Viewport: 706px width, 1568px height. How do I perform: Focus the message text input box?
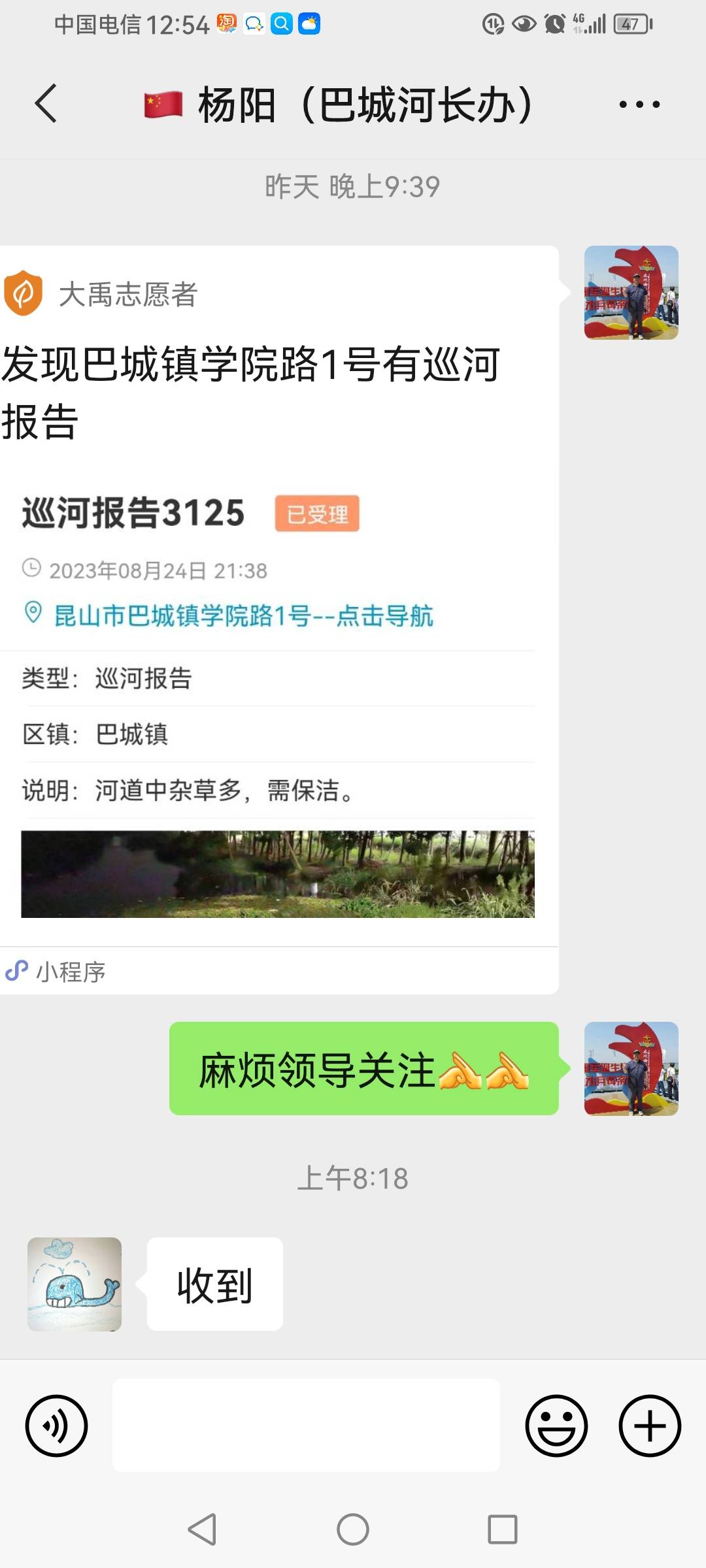tap(306, 1426)
